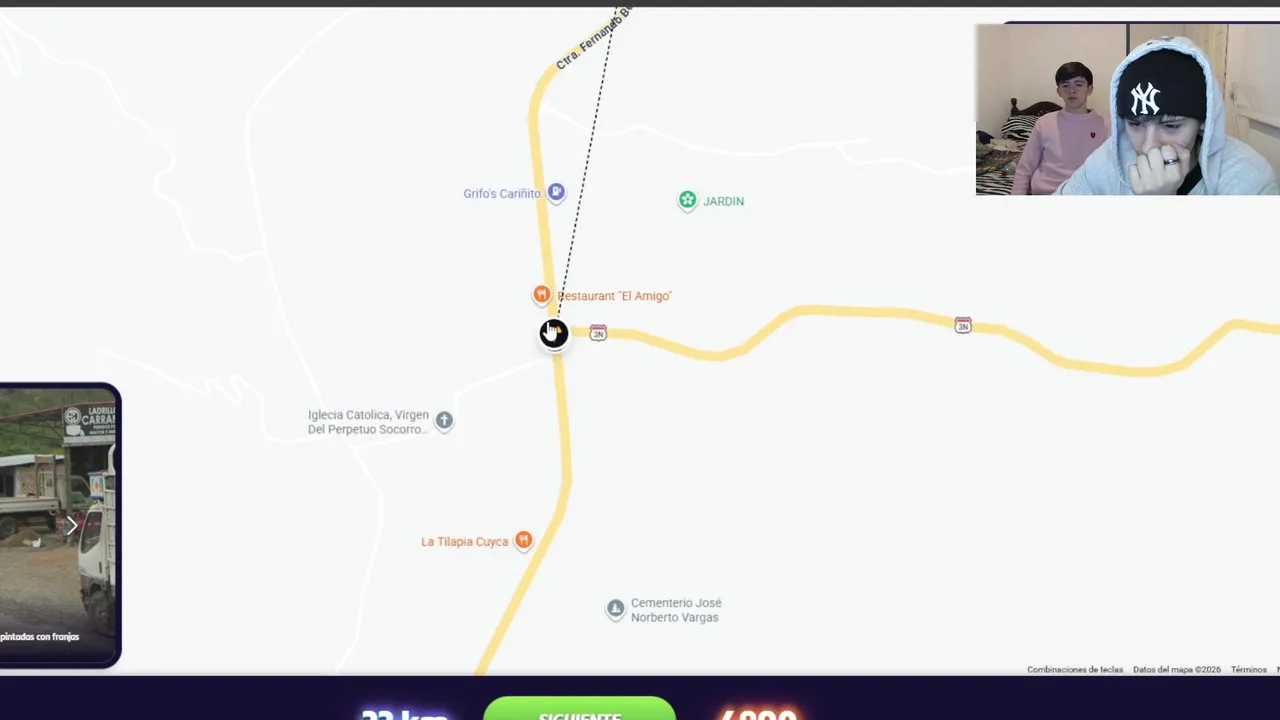Select the JARDIN map marker
The image size is (1280, 720).
[x=687, y=200]
